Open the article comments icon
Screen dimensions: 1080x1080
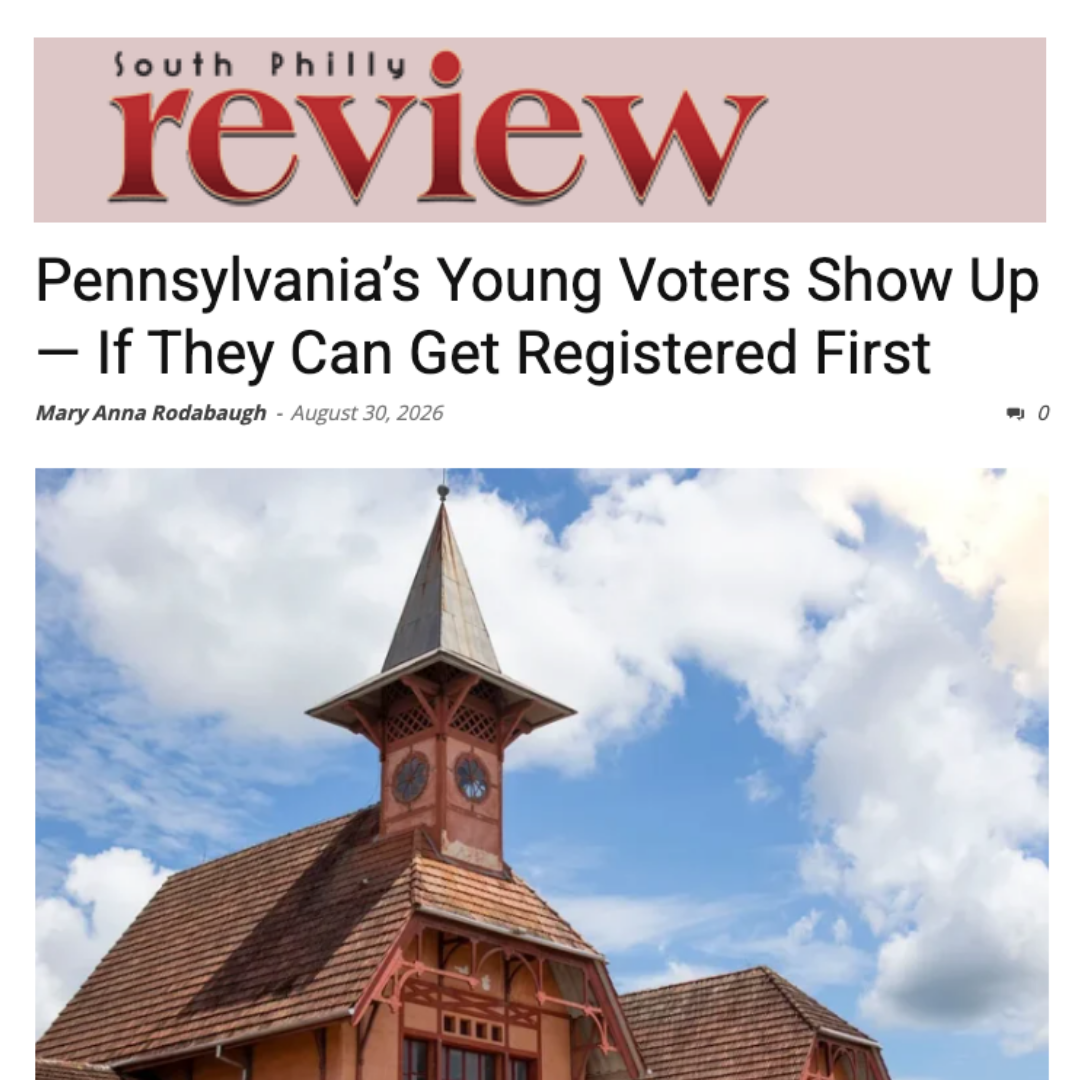(1015, 413)
